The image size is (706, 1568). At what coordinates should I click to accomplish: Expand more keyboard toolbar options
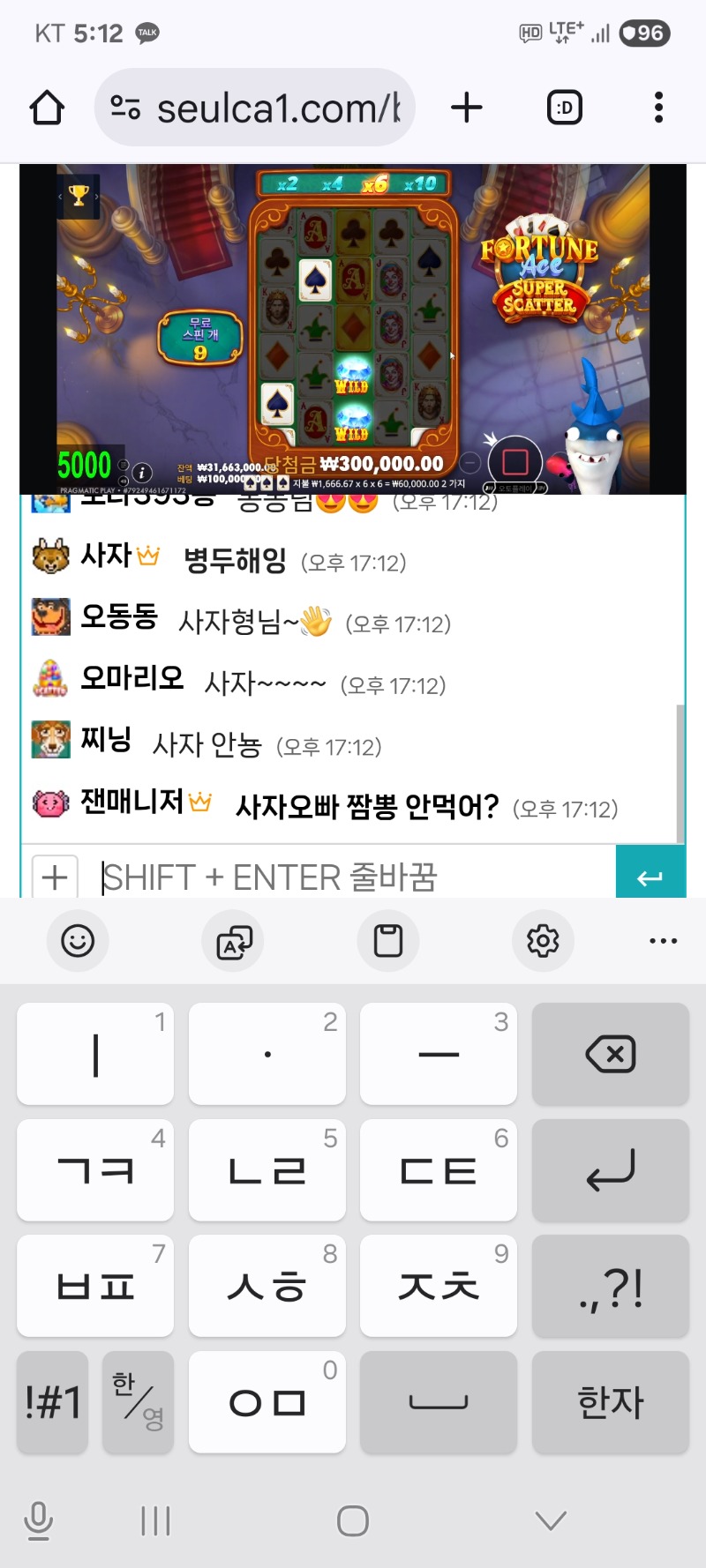pyautogui.click(x=663, y=941)
